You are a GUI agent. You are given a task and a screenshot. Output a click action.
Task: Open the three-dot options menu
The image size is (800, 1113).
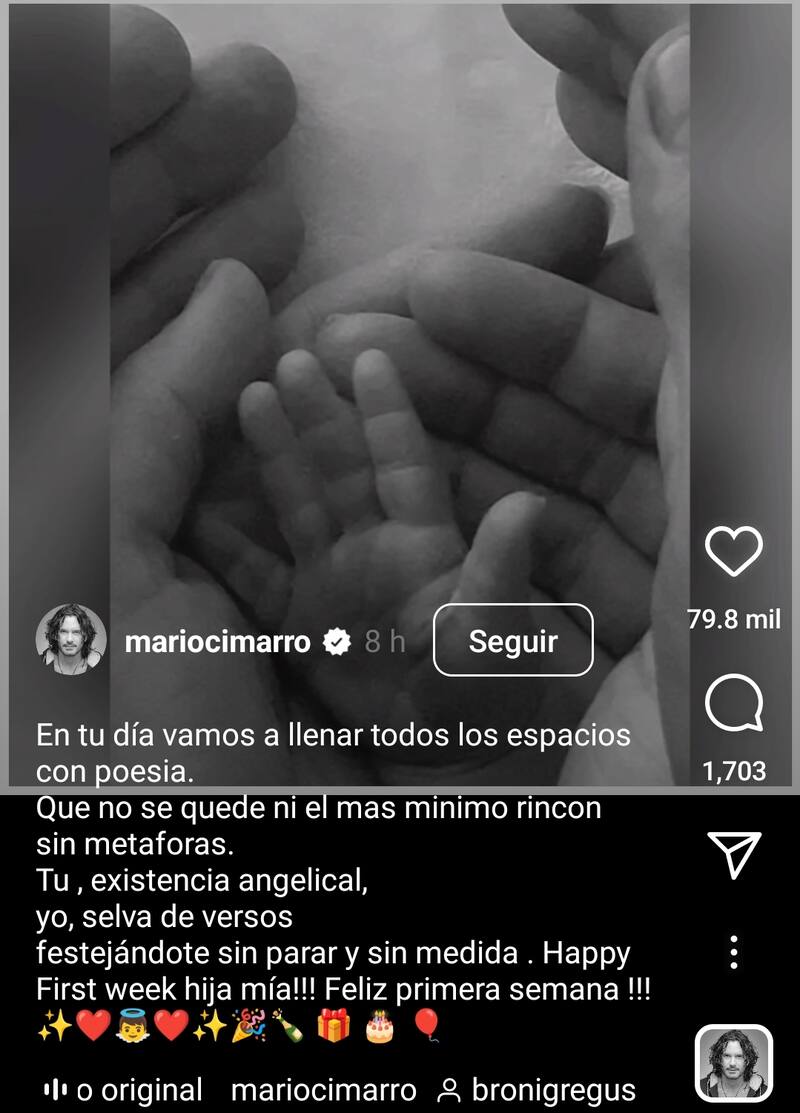pos(734,951)
